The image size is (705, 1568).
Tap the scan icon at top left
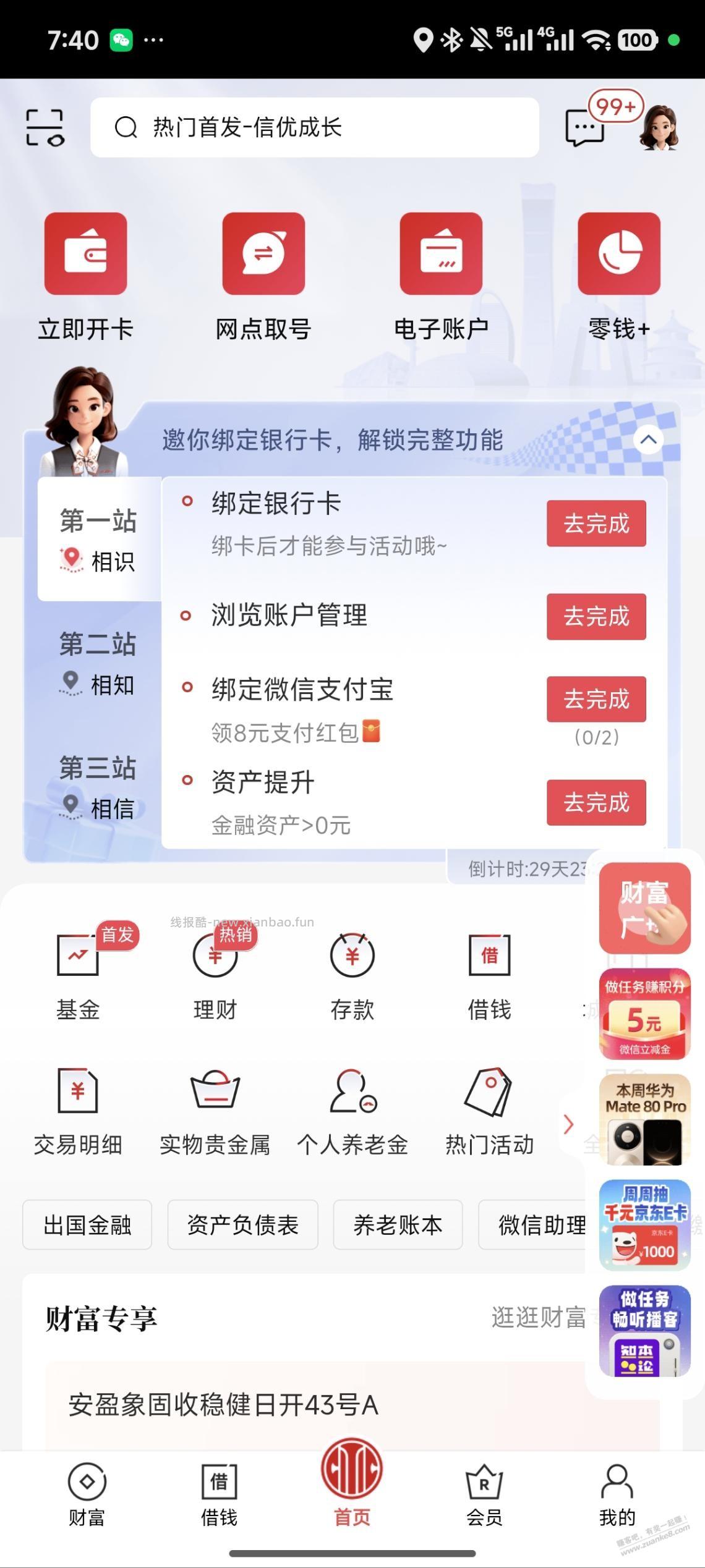(45, 128)
